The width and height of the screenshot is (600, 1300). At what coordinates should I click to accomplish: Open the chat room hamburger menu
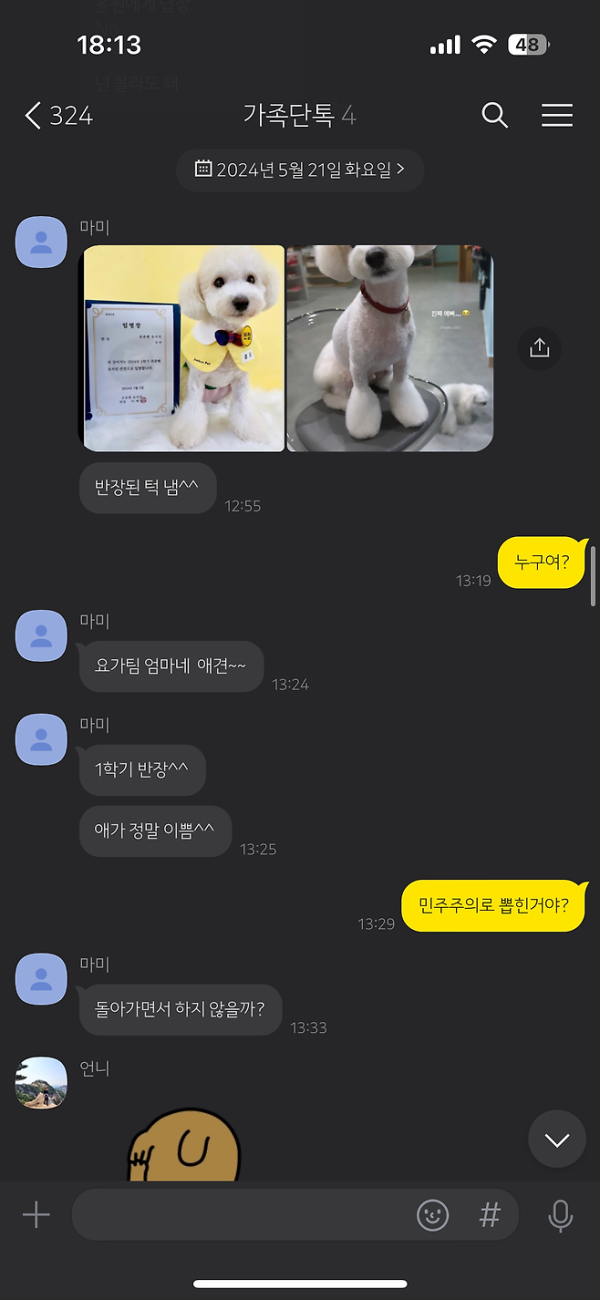(x=557, y=116)
